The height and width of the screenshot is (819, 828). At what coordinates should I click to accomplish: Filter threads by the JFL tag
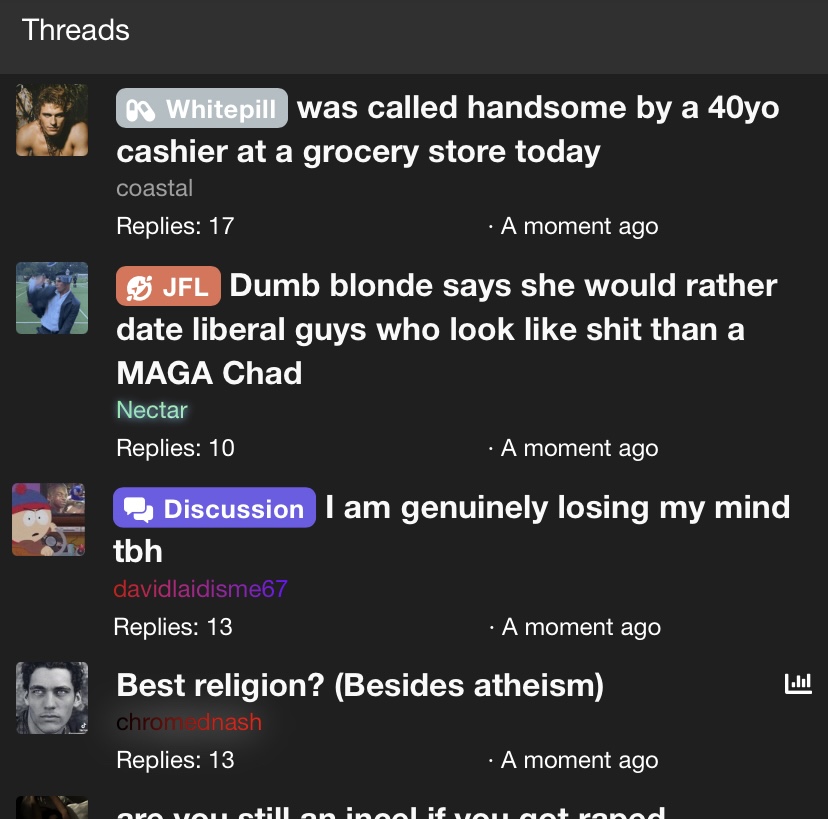tap(168, 287)
